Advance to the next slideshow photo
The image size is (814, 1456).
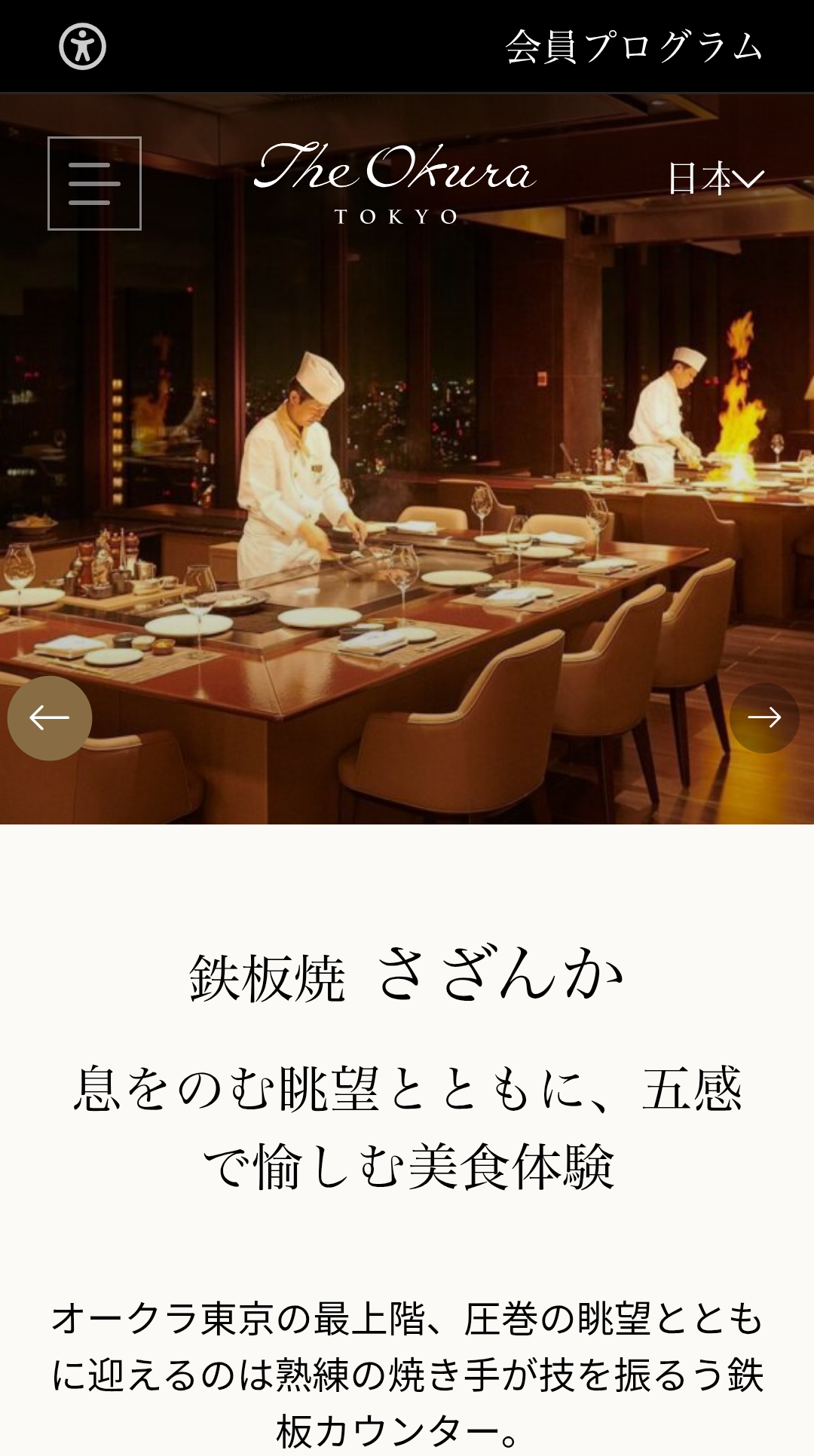[x=764, y=717]
